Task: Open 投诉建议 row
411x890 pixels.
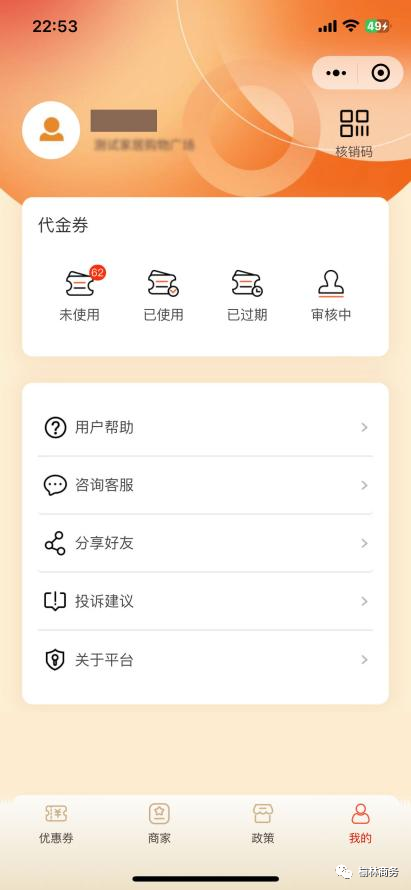Action: 206,601
